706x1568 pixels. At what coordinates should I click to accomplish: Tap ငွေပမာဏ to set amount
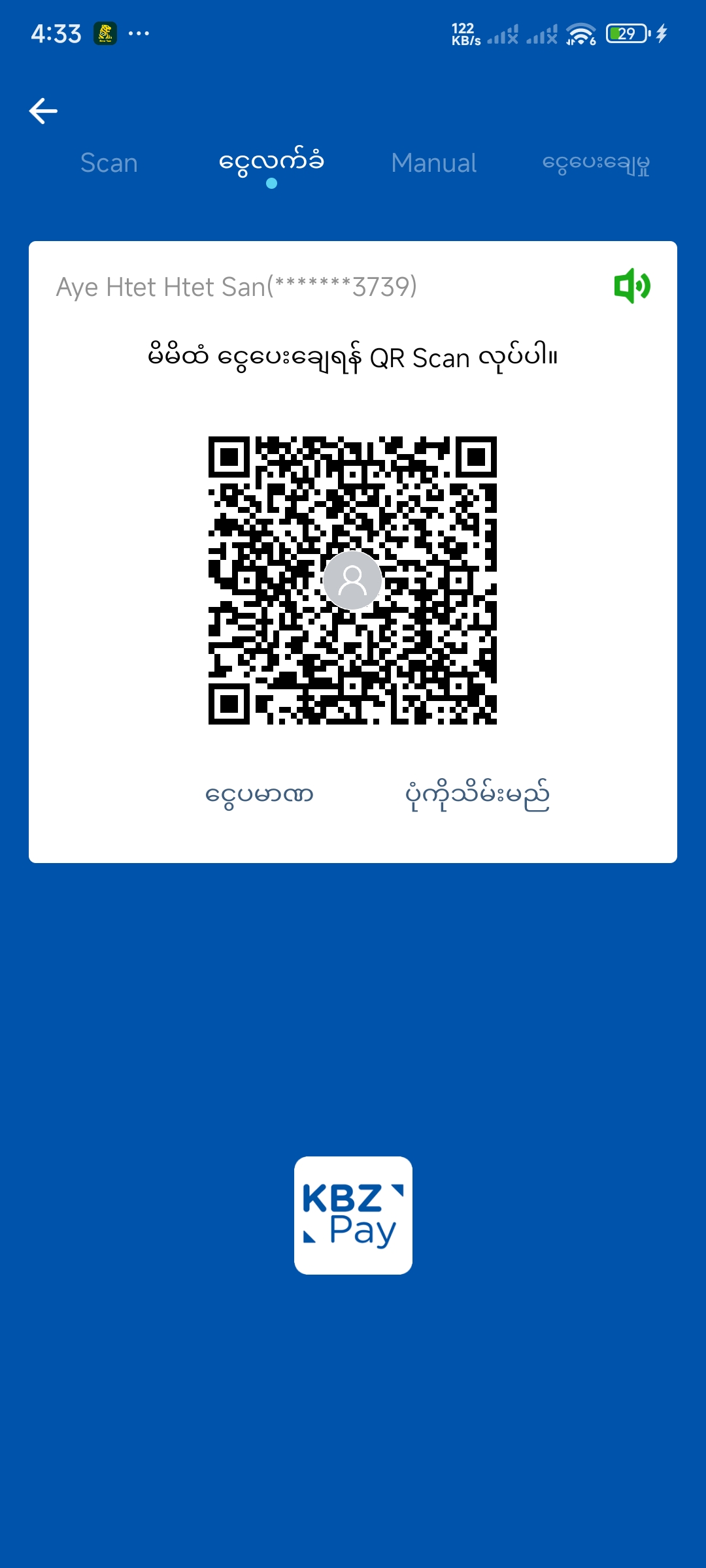click(x=260, y=795)
